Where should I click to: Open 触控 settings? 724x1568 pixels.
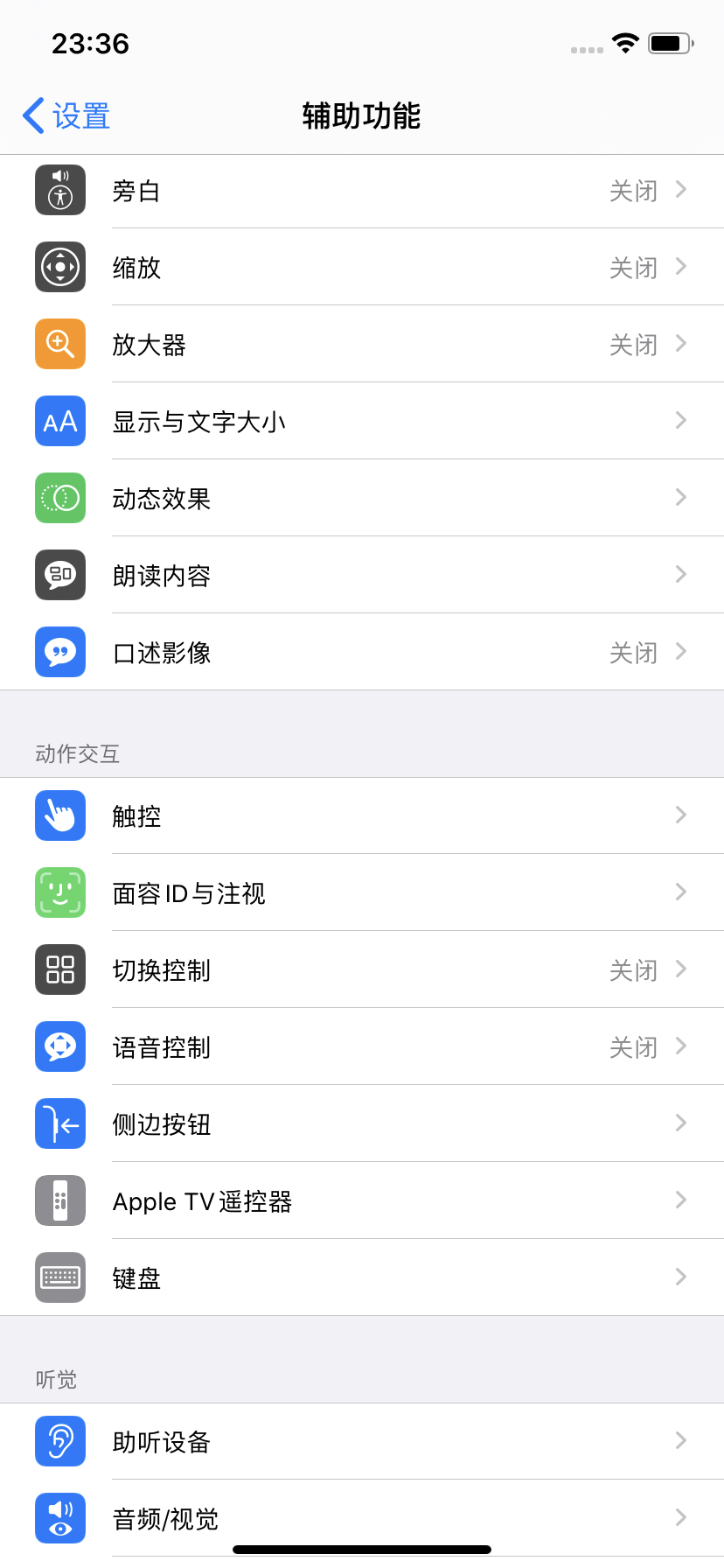tap(362, 816)
